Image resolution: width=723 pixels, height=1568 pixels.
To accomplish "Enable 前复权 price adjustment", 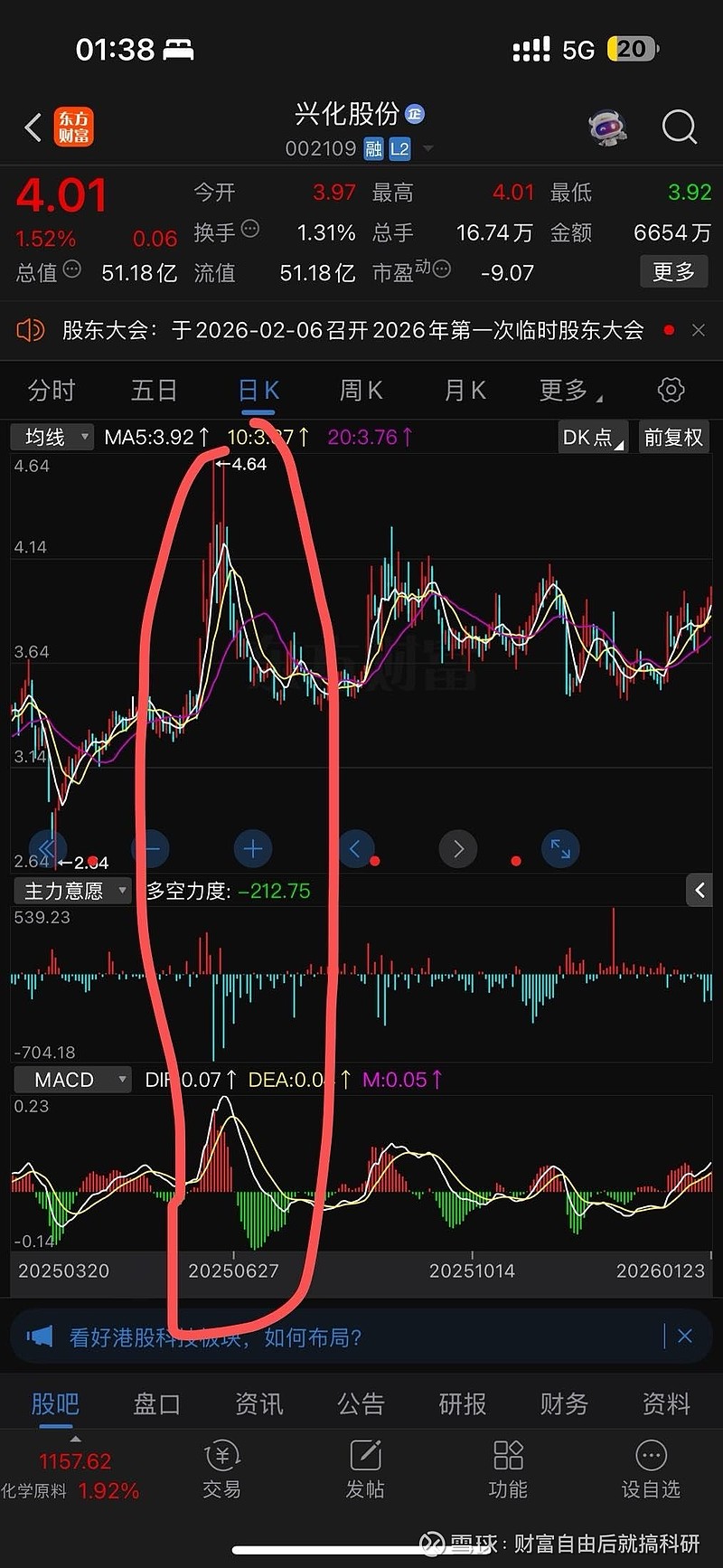I will click(x=673, y=437).
